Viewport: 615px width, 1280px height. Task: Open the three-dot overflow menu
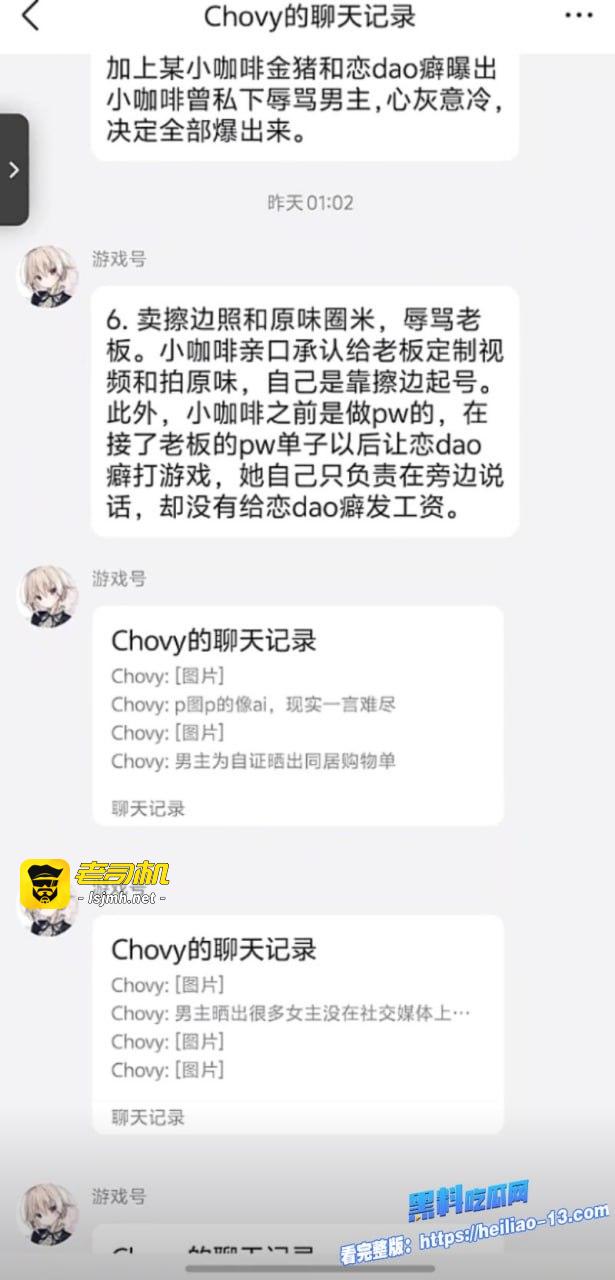[579, 17]
